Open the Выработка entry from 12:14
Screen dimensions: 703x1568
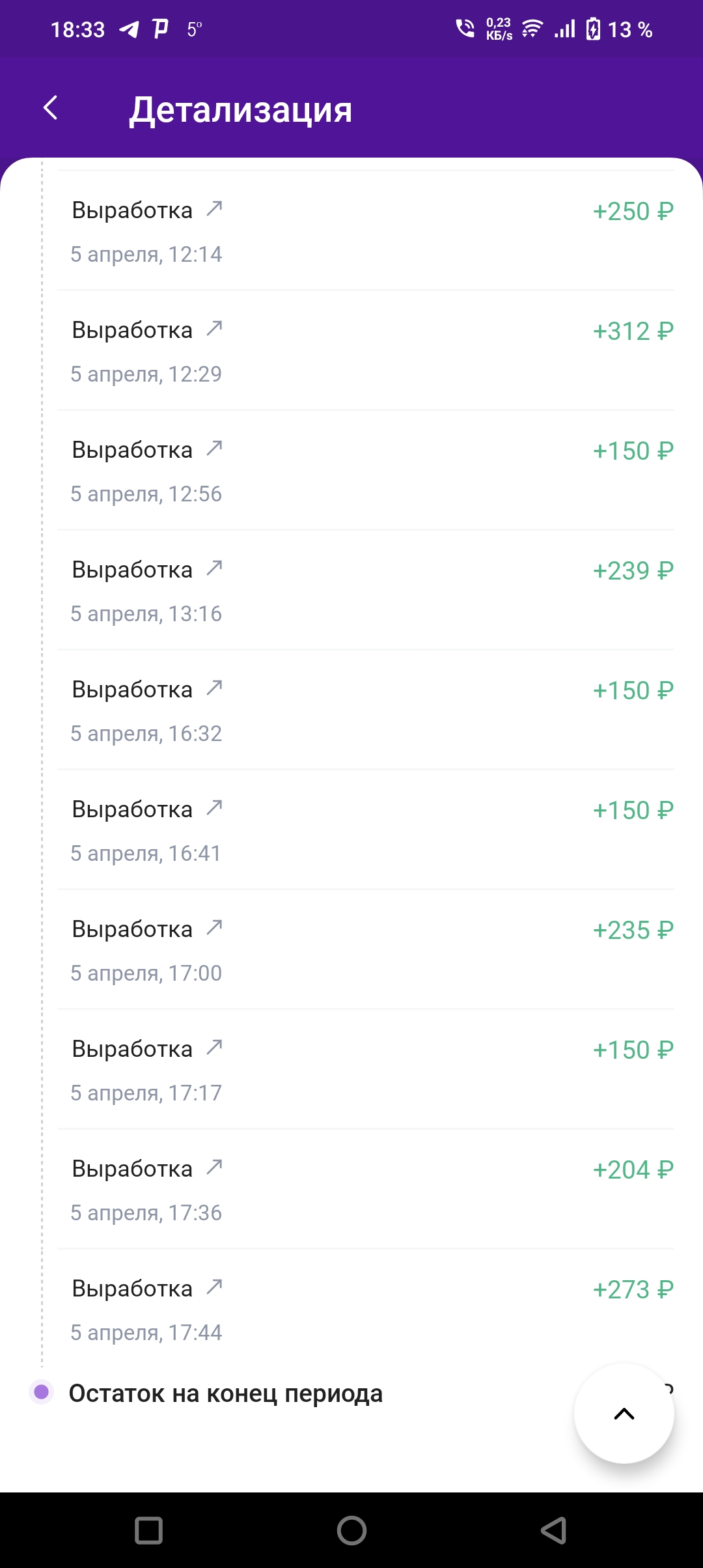click(365, 231)
